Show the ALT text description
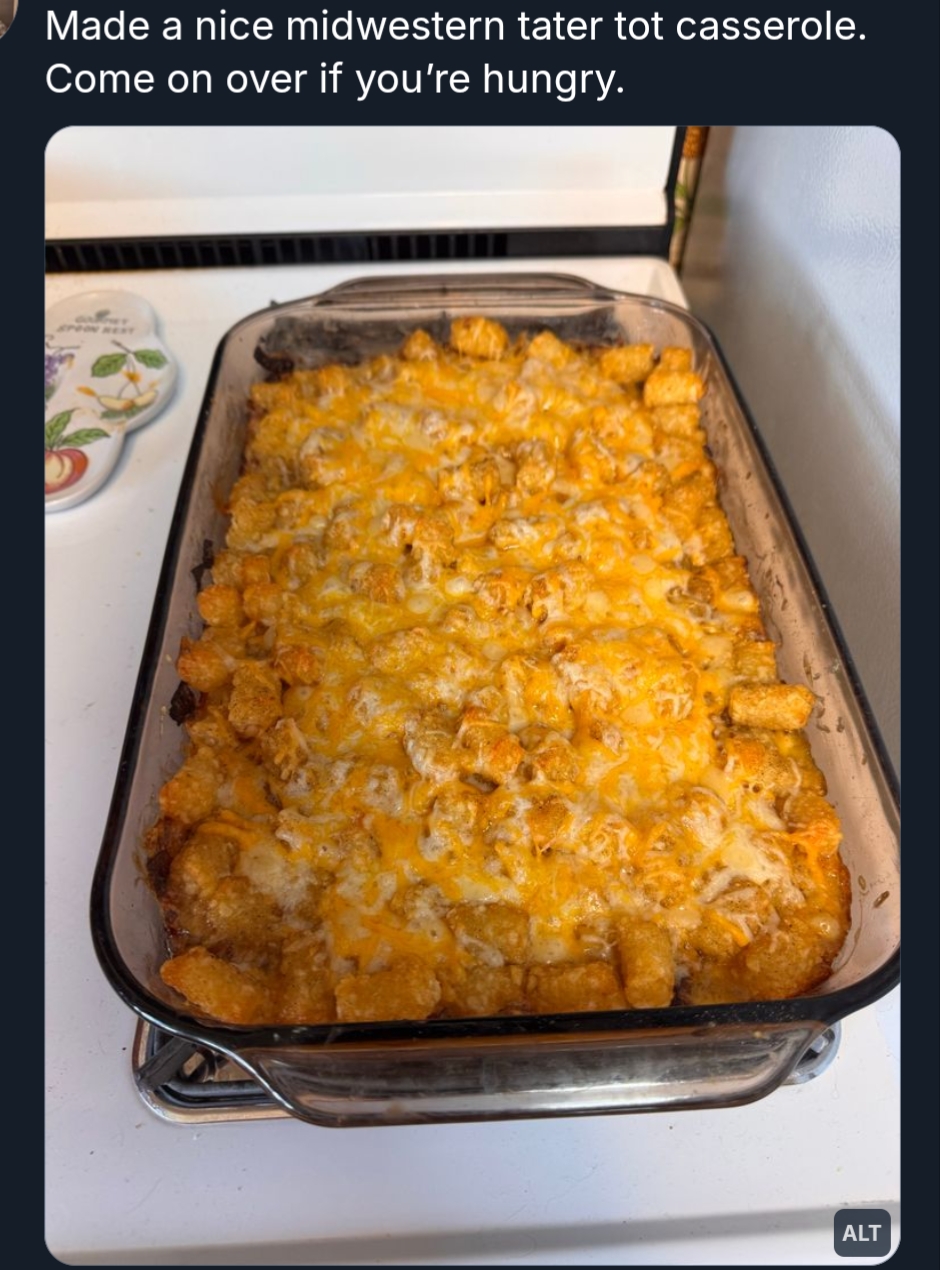 pos(861,1232)
